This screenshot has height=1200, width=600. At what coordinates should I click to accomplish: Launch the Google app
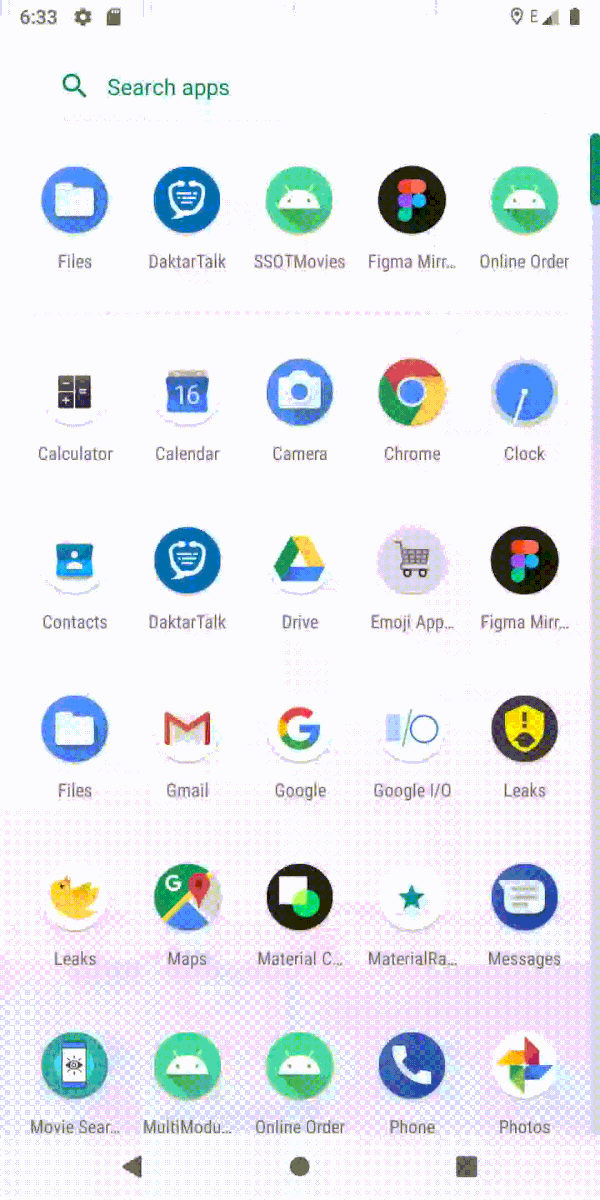[x=300, y=729]
